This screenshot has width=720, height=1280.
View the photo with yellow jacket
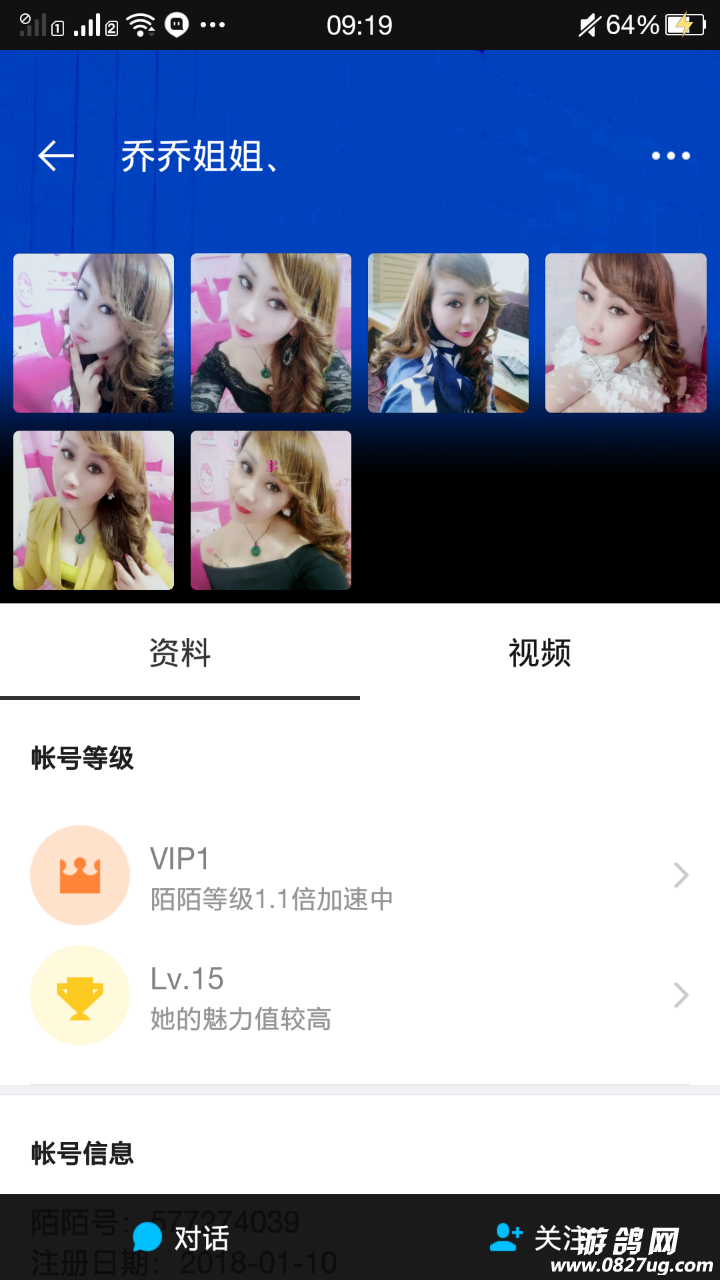point(93,510)
